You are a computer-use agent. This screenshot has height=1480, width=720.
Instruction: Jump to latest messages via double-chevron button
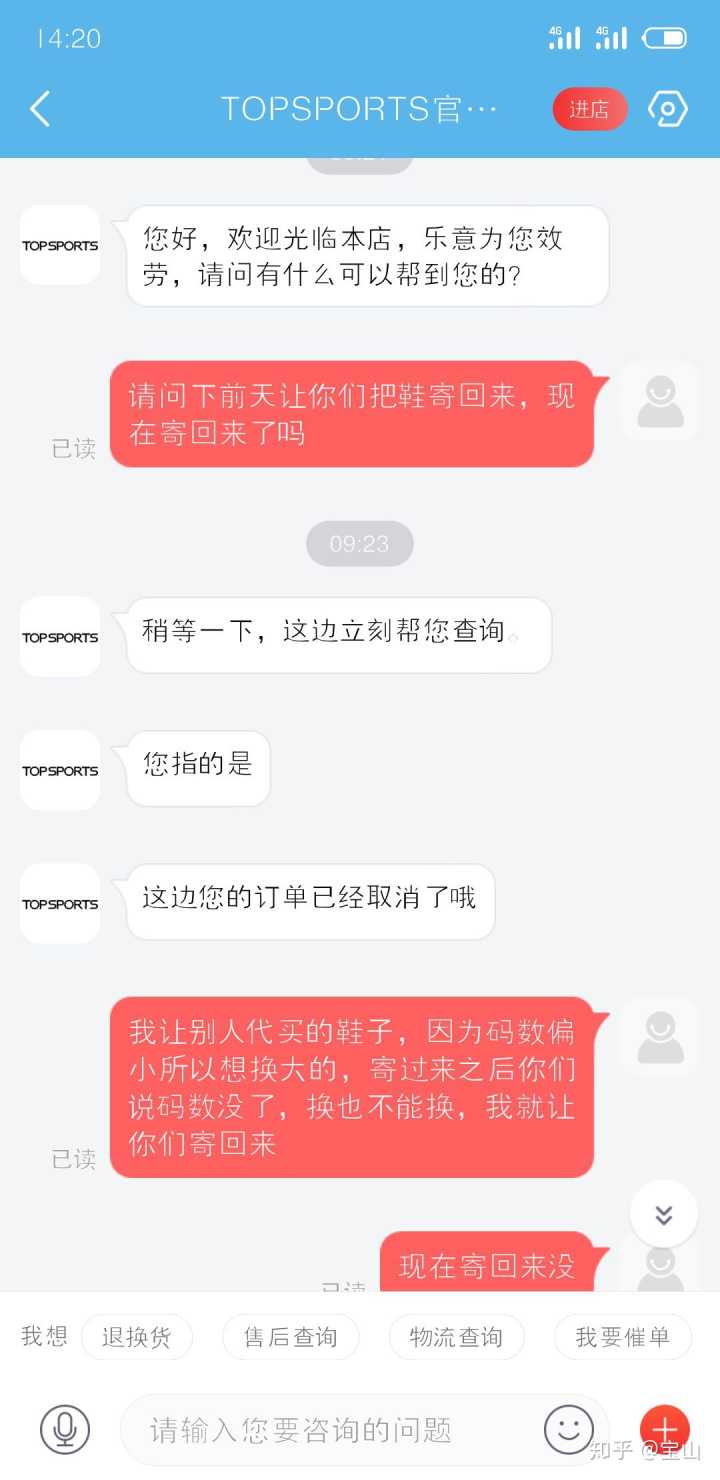point(663,1214)
